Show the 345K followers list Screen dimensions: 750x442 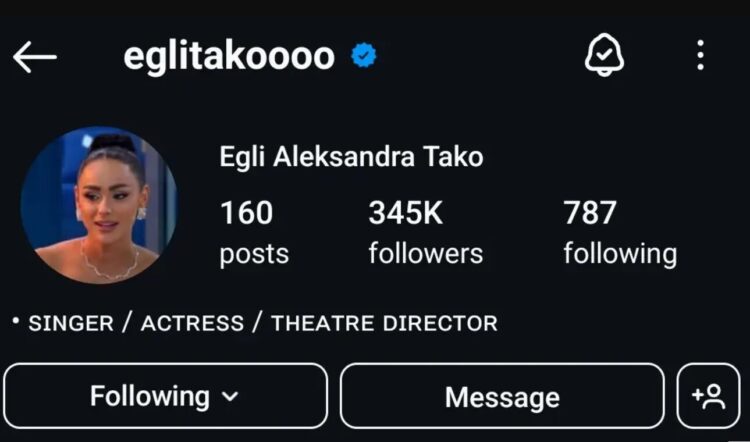click(x=425, y=232)
